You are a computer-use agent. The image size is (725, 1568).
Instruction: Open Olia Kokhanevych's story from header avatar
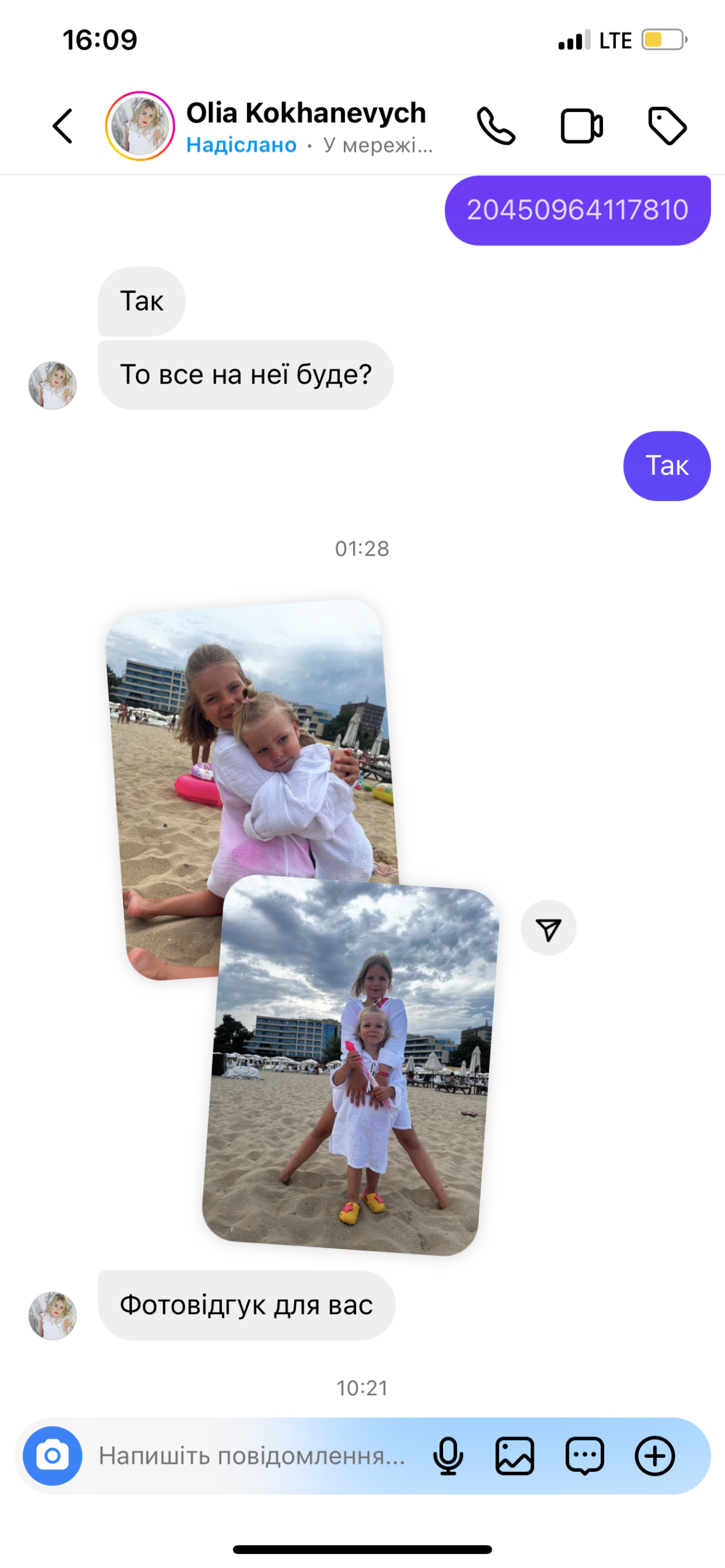[x=140, y=126]
